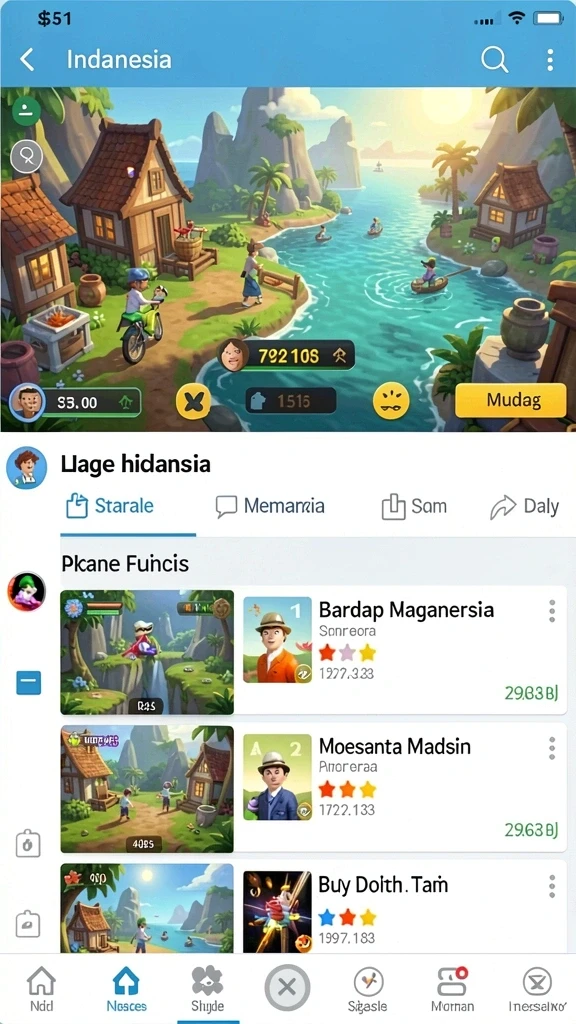576x1024 pixels.
Task: Switch to the Starale tab
Action: click(110, 506)
